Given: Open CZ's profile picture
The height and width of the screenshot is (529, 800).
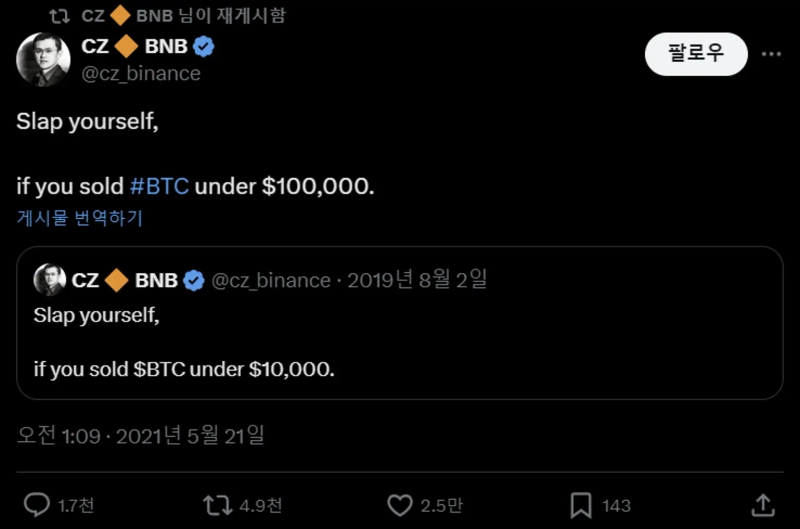Looking at the screenshot, I should tap(43, 60).
